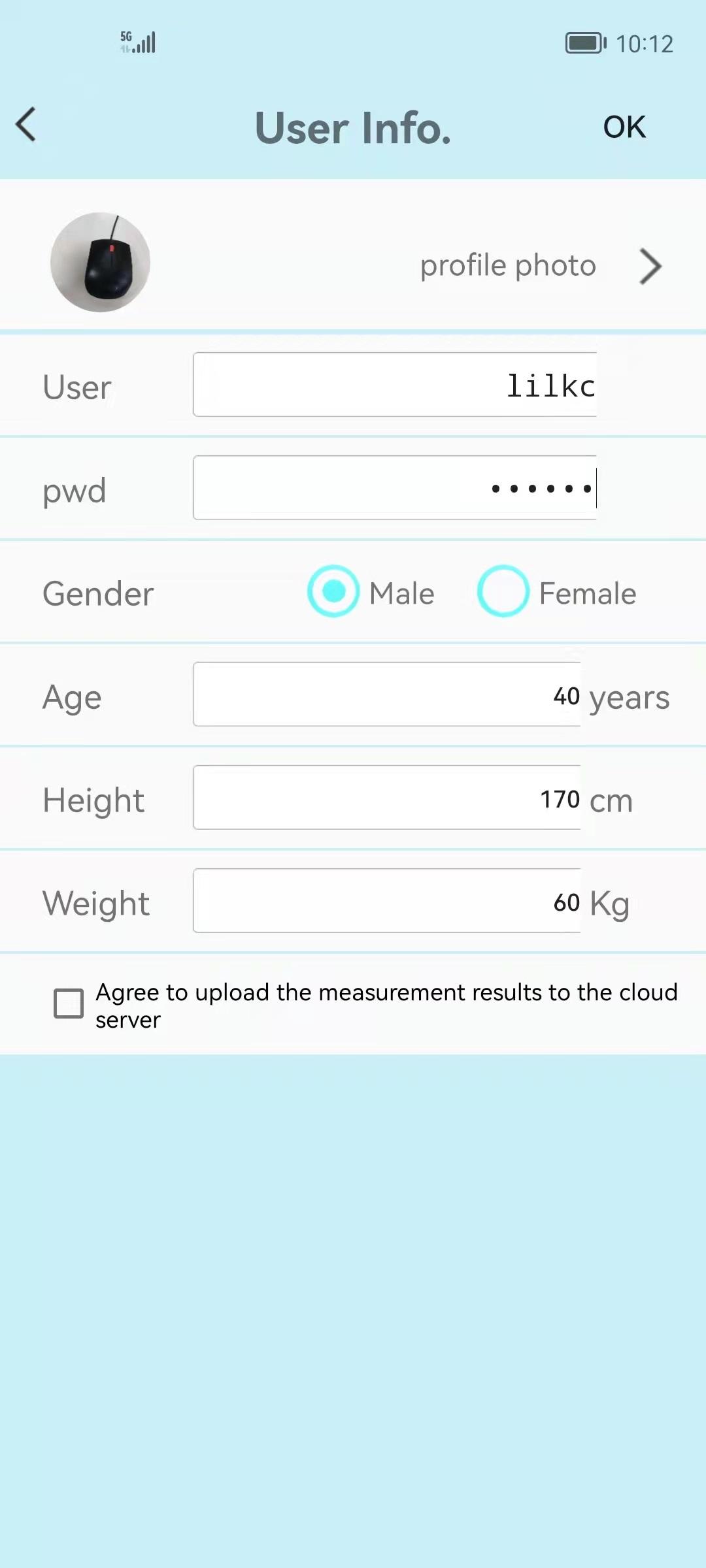The height and width of the screenshot is (1568, 706).
Task: Edit the Age field
Action: [x=387, y=694]
